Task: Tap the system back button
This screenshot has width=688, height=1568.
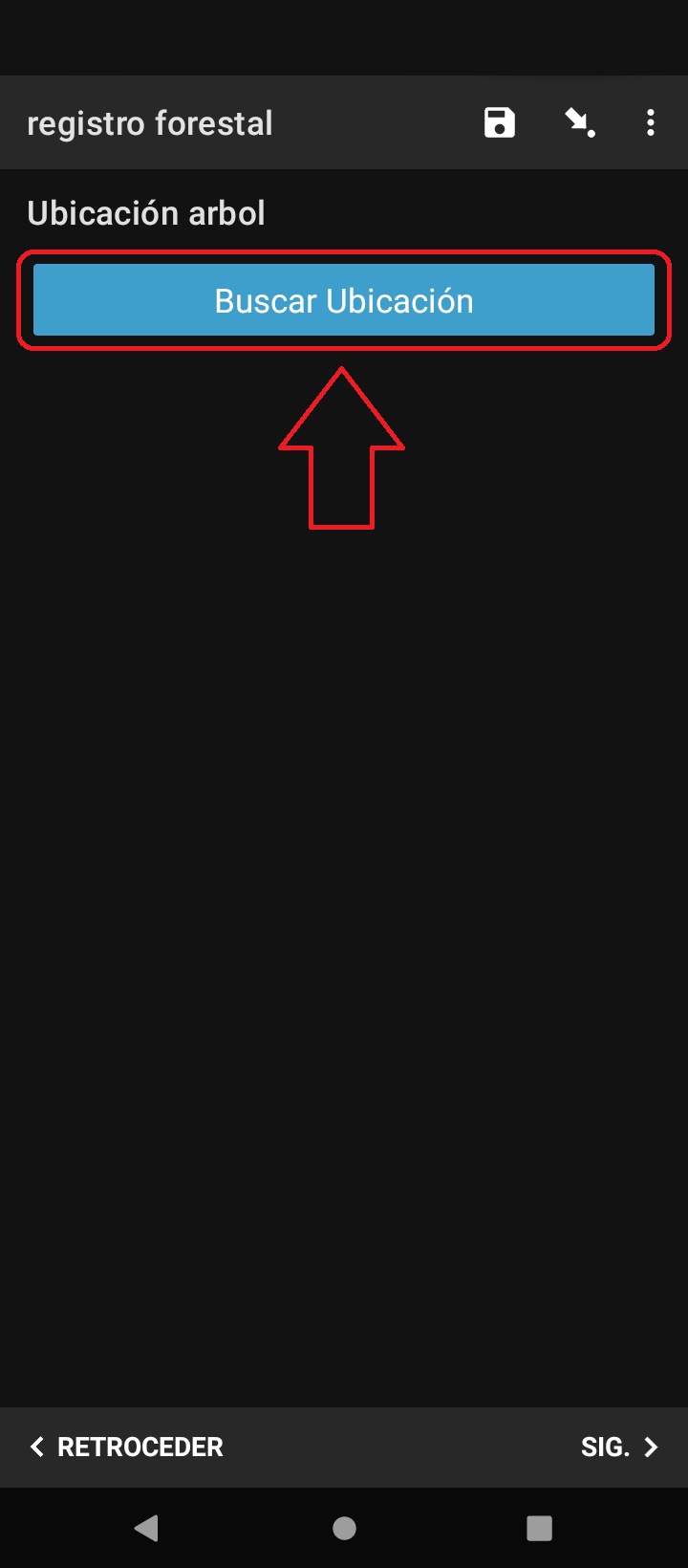Action: point(147,1528)
